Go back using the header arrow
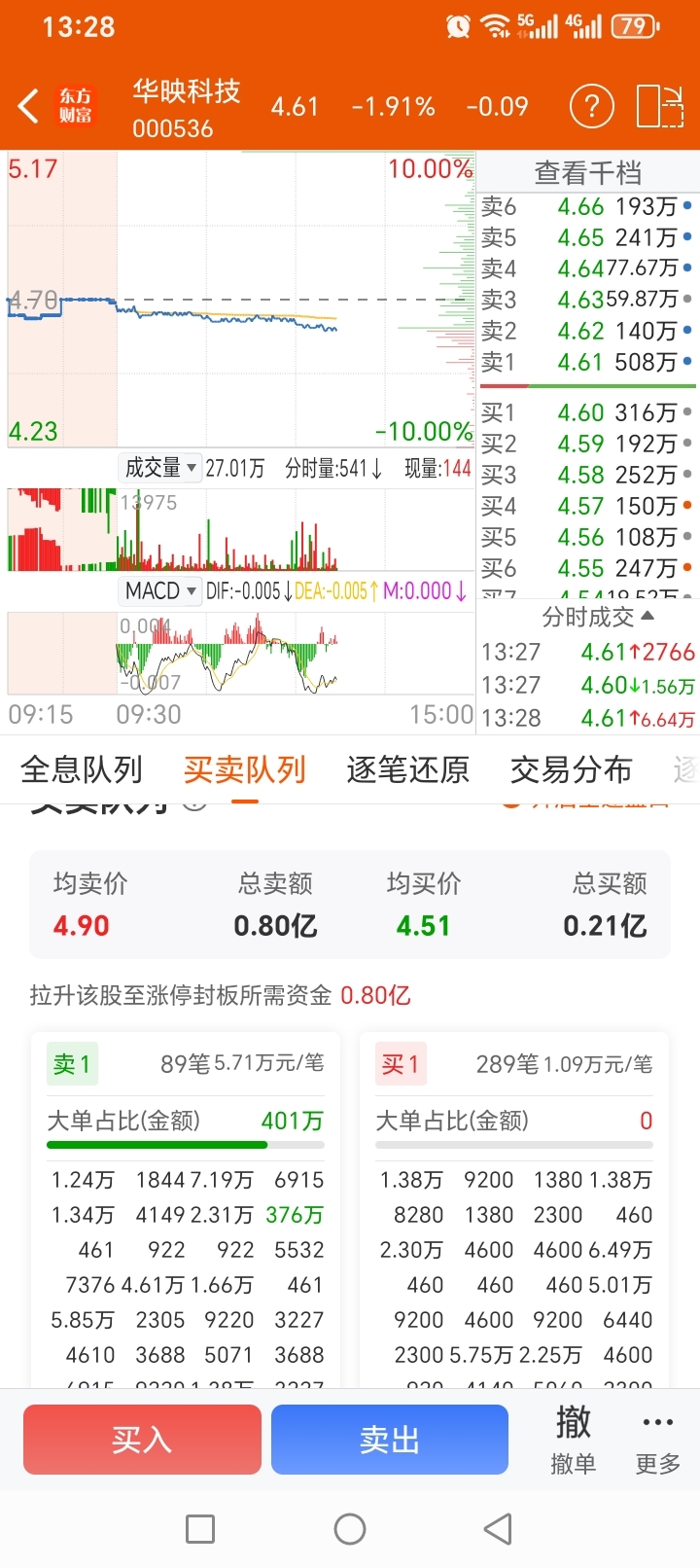The width and height of the screenshot is (700, 1568). pyautogui.click(x=29, y=106)
